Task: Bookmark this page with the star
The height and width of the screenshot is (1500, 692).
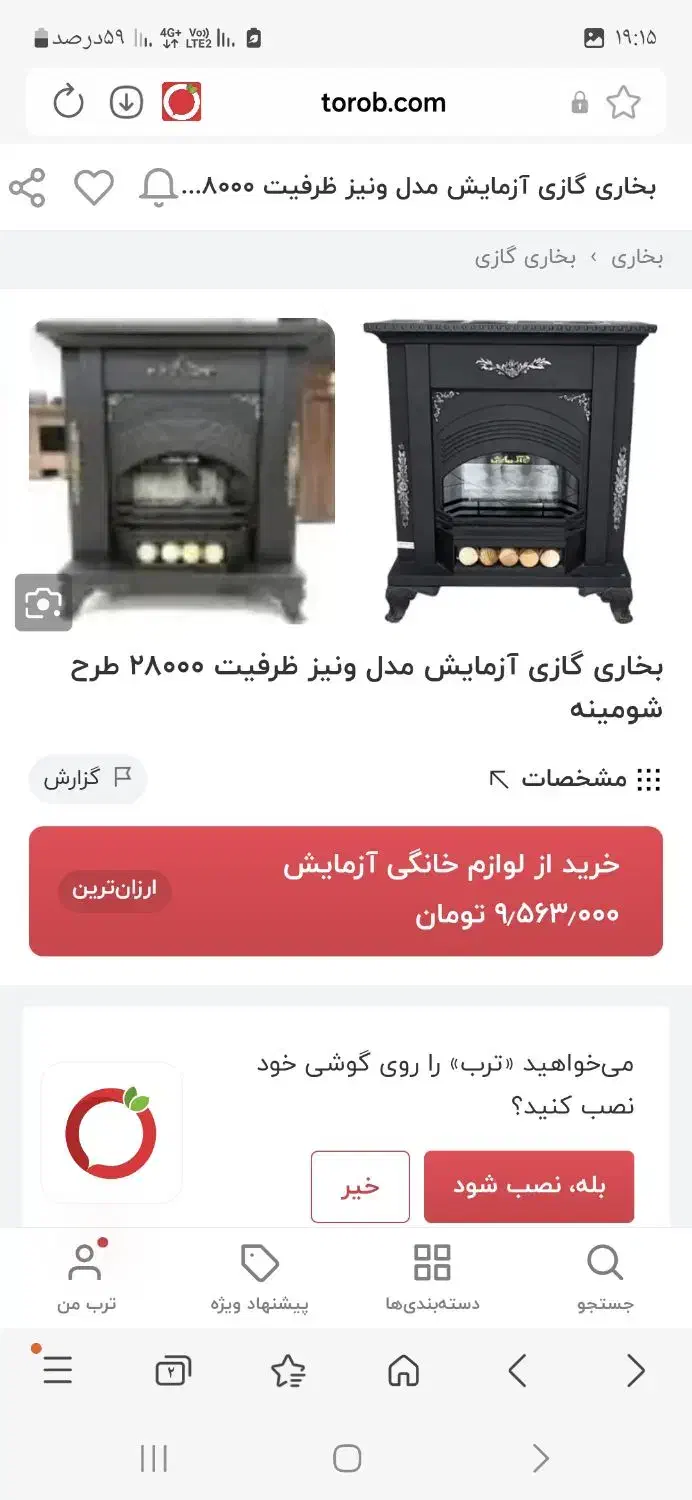Action: coord(623,102)
